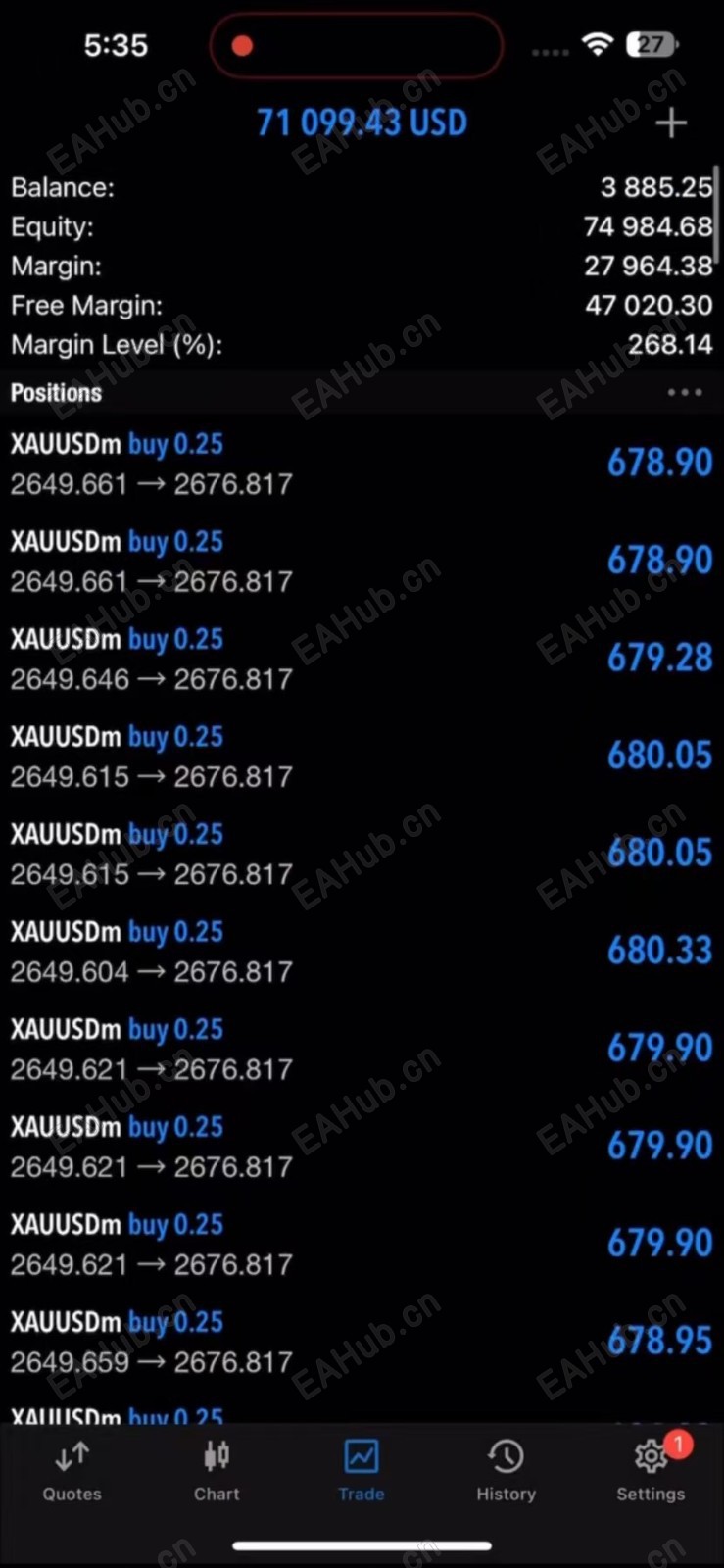
Task: Open the XAUUSDm position with profit 679.28
Action: pos(362,659)
